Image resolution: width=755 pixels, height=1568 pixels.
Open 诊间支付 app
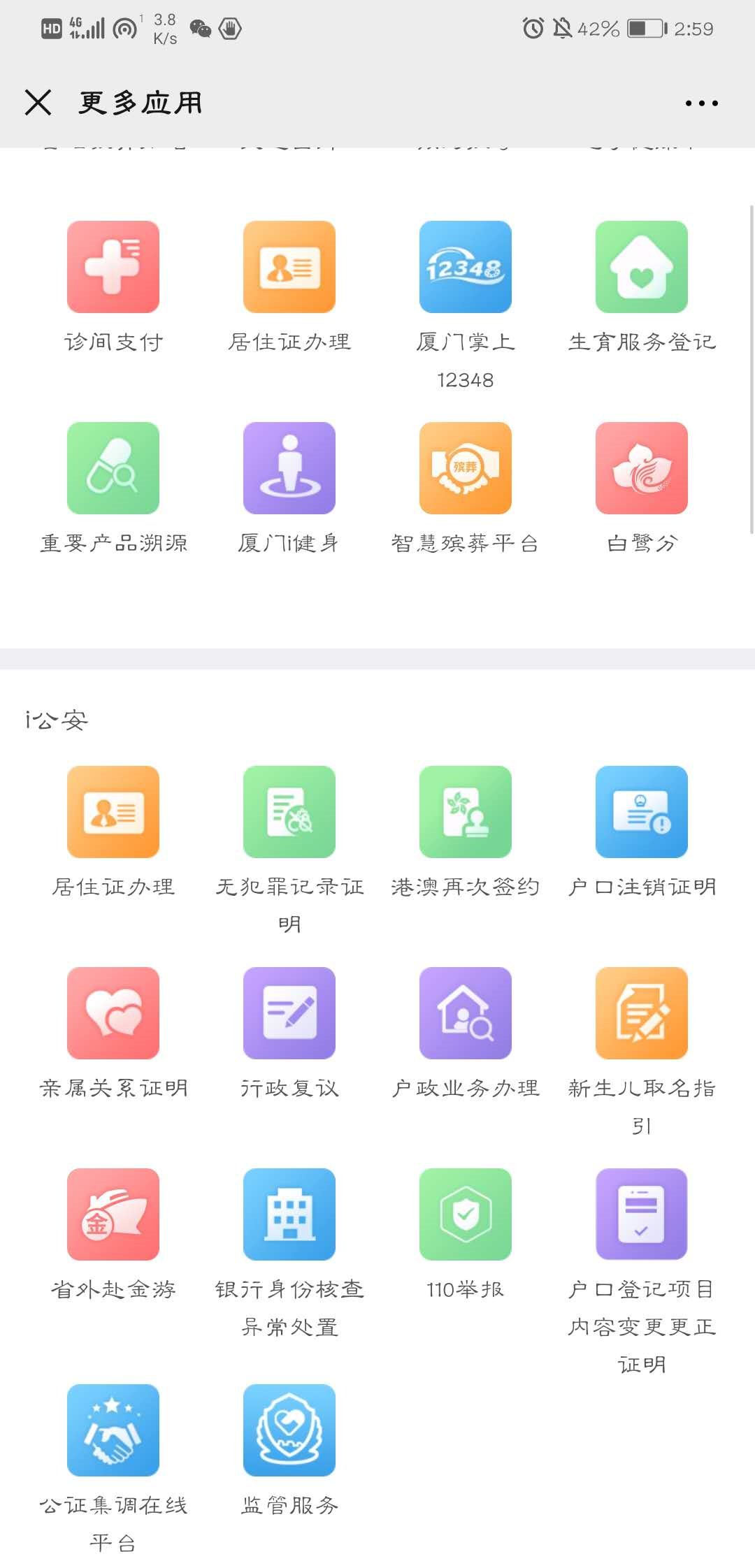113,267
